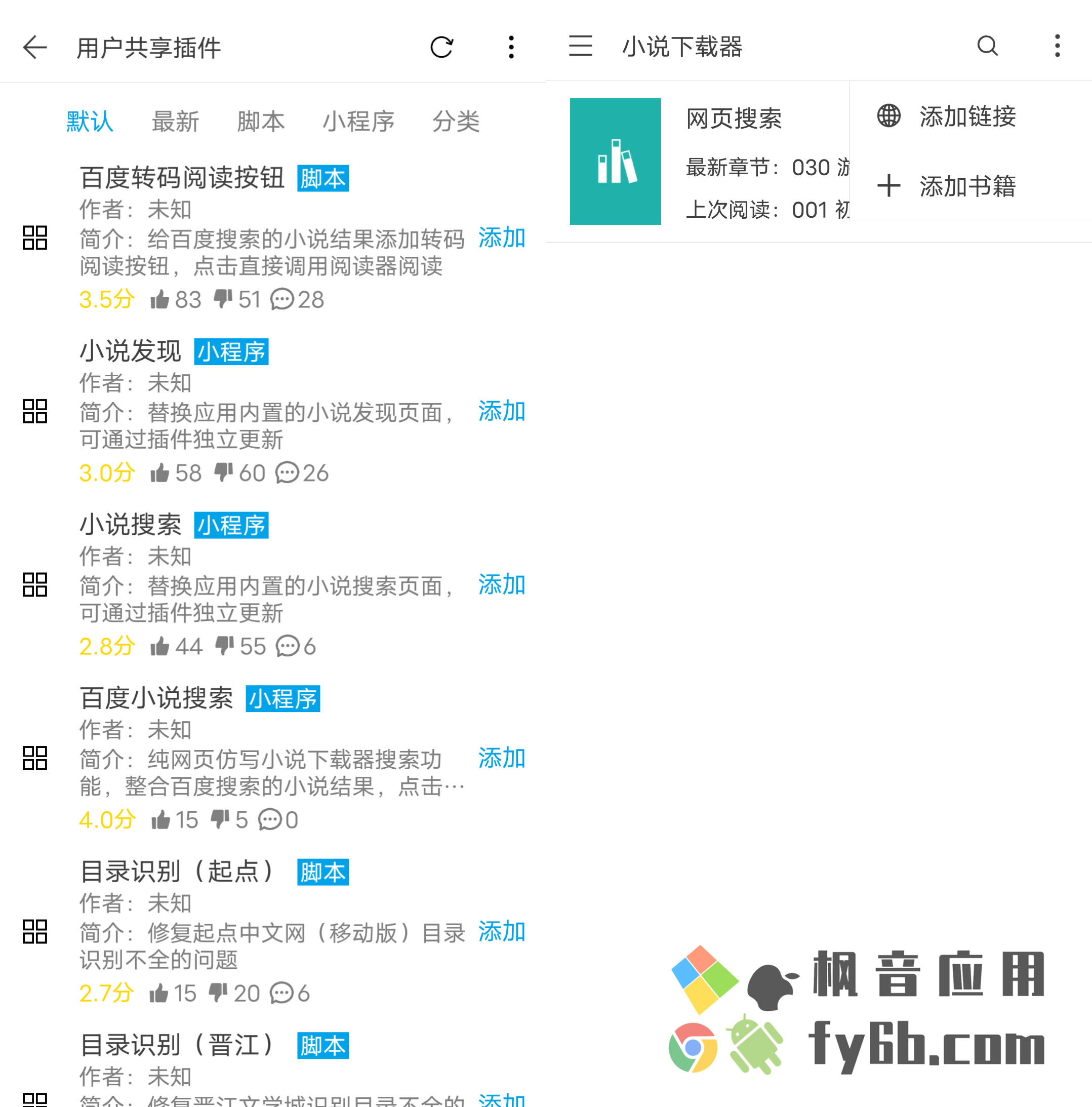Choose 添加链接 from the popup menu
This screenshot has width=1092, height=1107.
tap(967, 117)
